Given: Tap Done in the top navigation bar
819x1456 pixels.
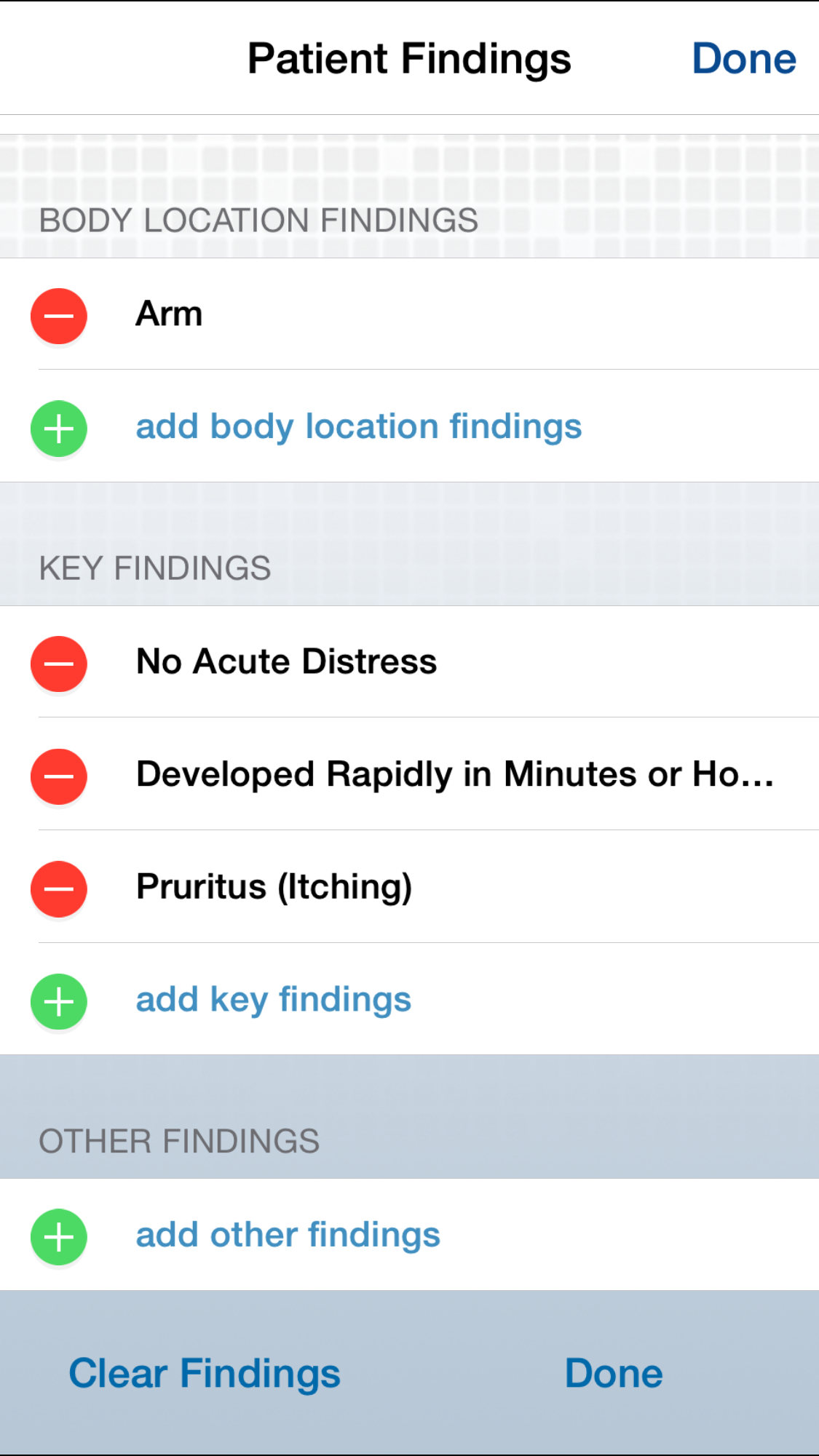Looking at the screenshot, I should (743, 59).
